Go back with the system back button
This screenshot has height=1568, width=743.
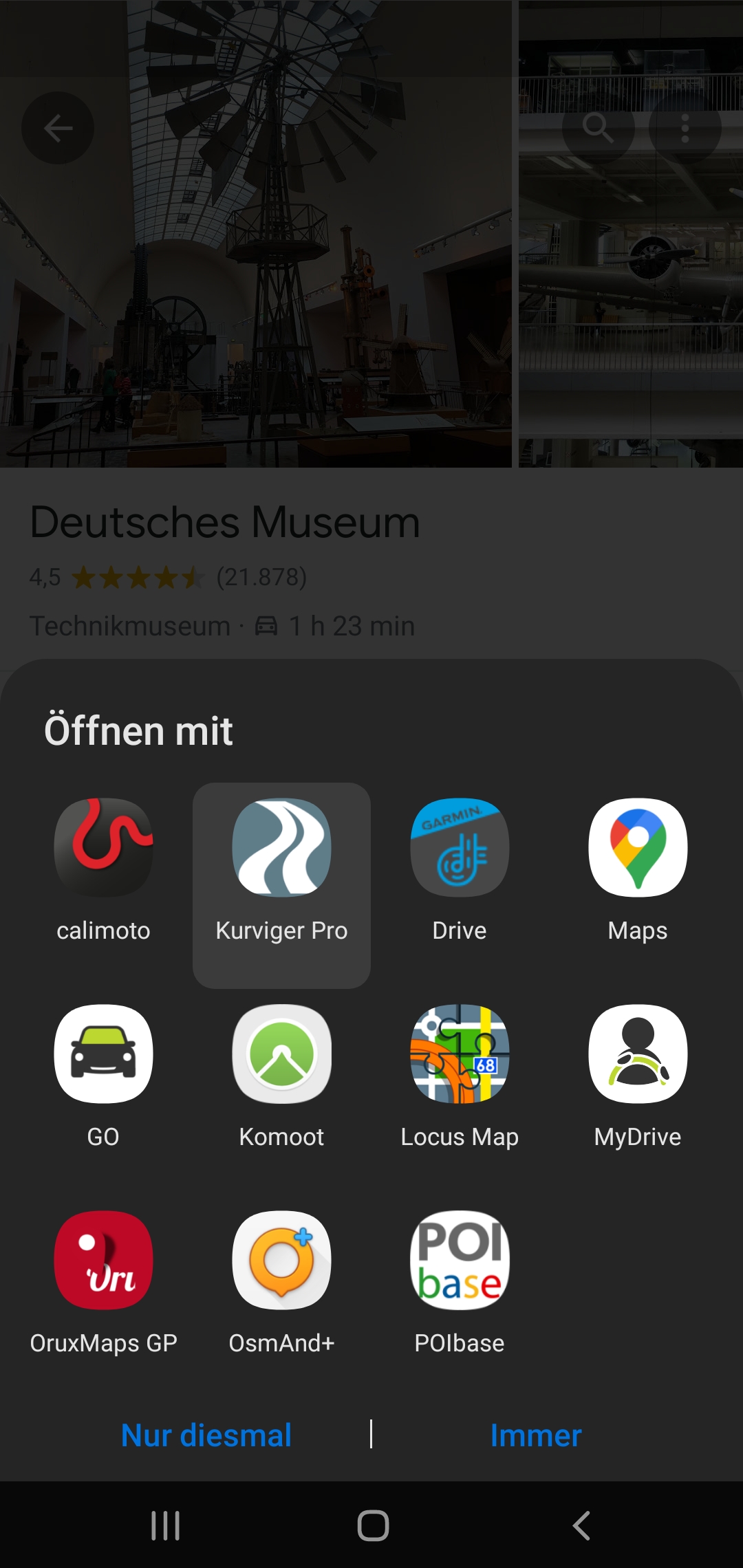pyautogui.click(x=581, y=1525)
